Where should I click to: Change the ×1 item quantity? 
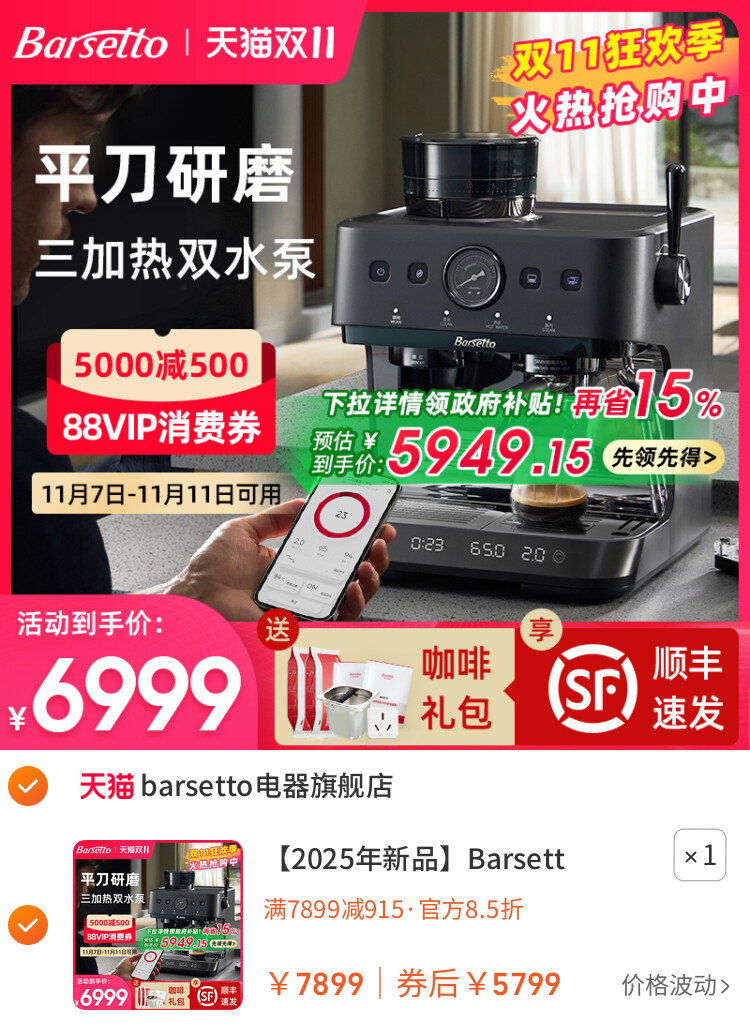pyautogui.click(x=699, y=855)
